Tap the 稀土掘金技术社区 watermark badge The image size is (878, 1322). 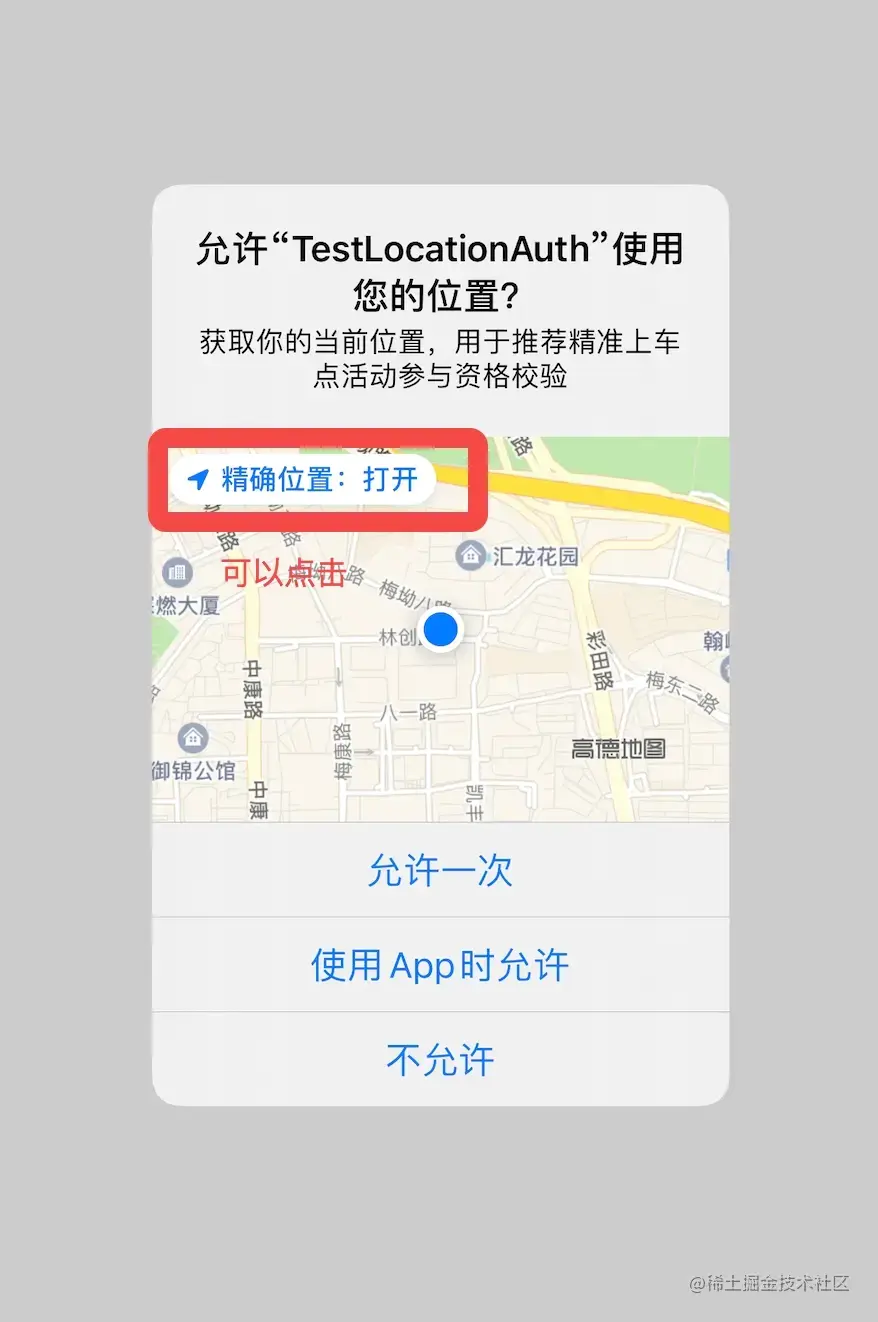click(x=770, y=1285)
